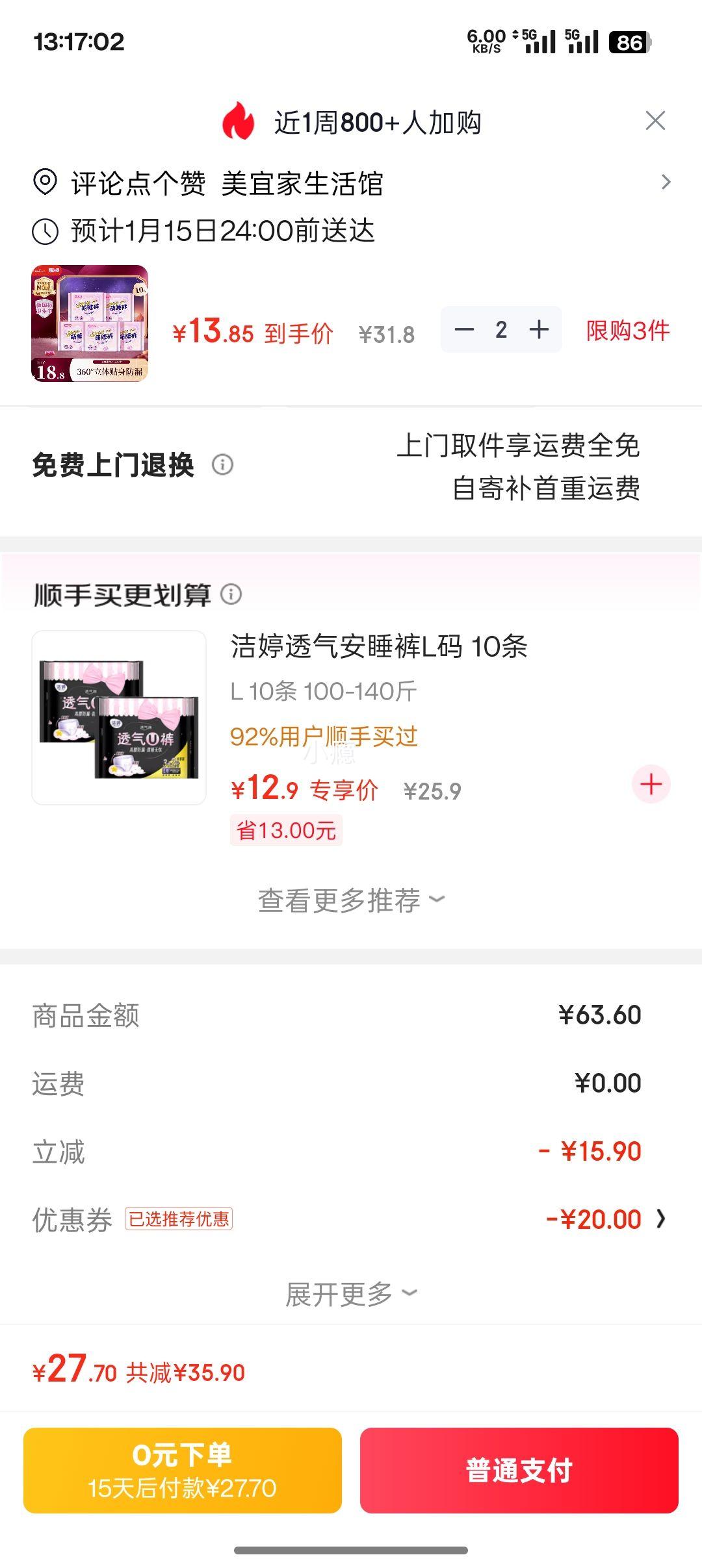Tap the plus icon to increase quantity
702x1568 pixels.
539,330
